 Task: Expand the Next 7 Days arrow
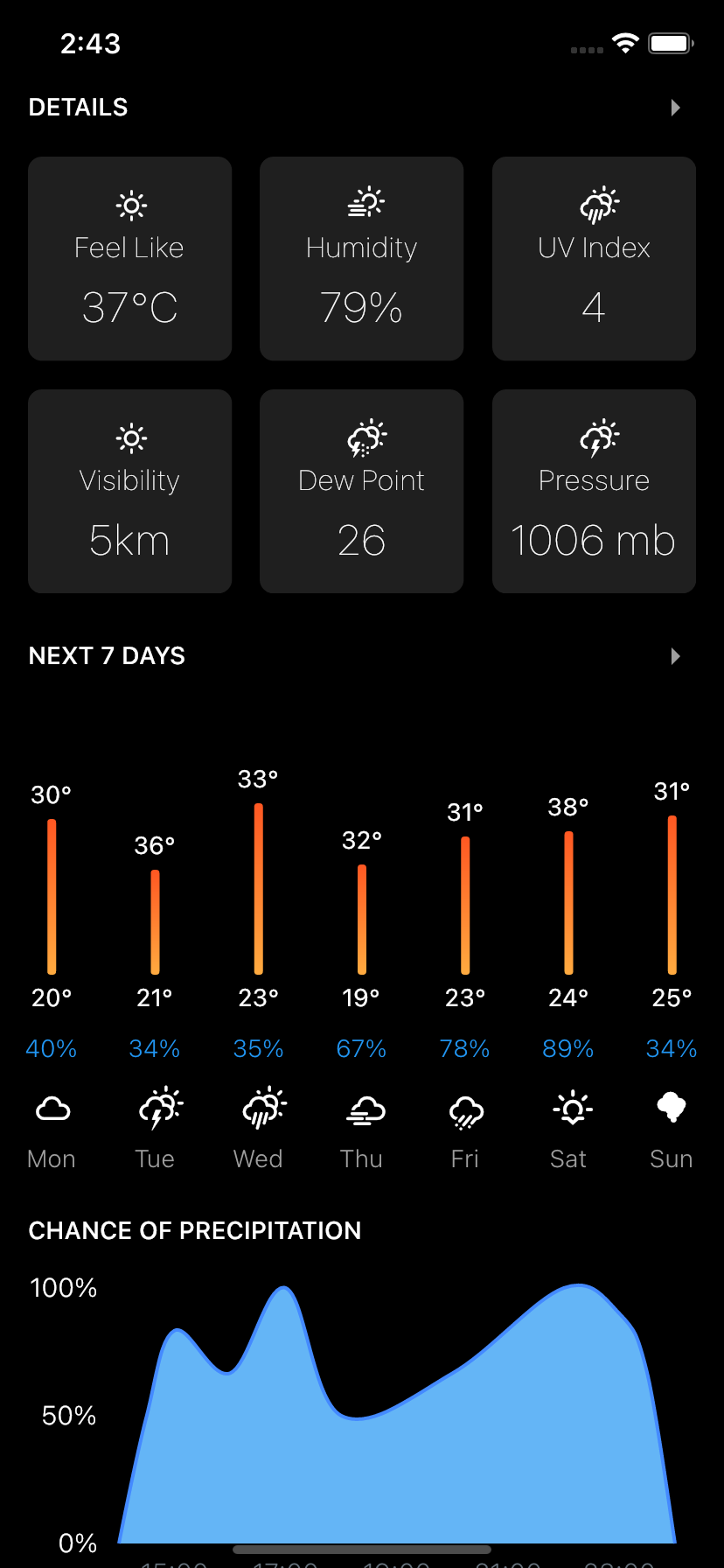(675, 656)
